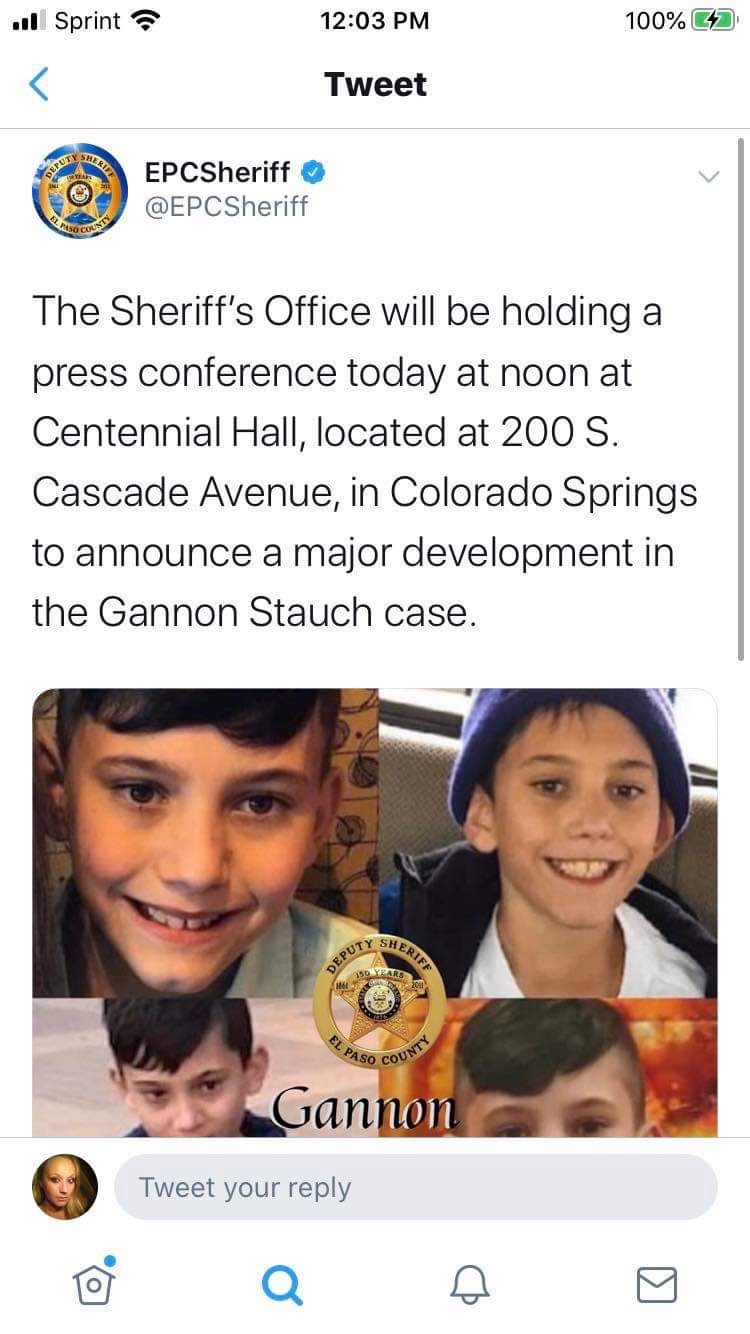The image size is (750, 1334).
Task: Open the Notifications bell tab
Action: (469, 1284)
